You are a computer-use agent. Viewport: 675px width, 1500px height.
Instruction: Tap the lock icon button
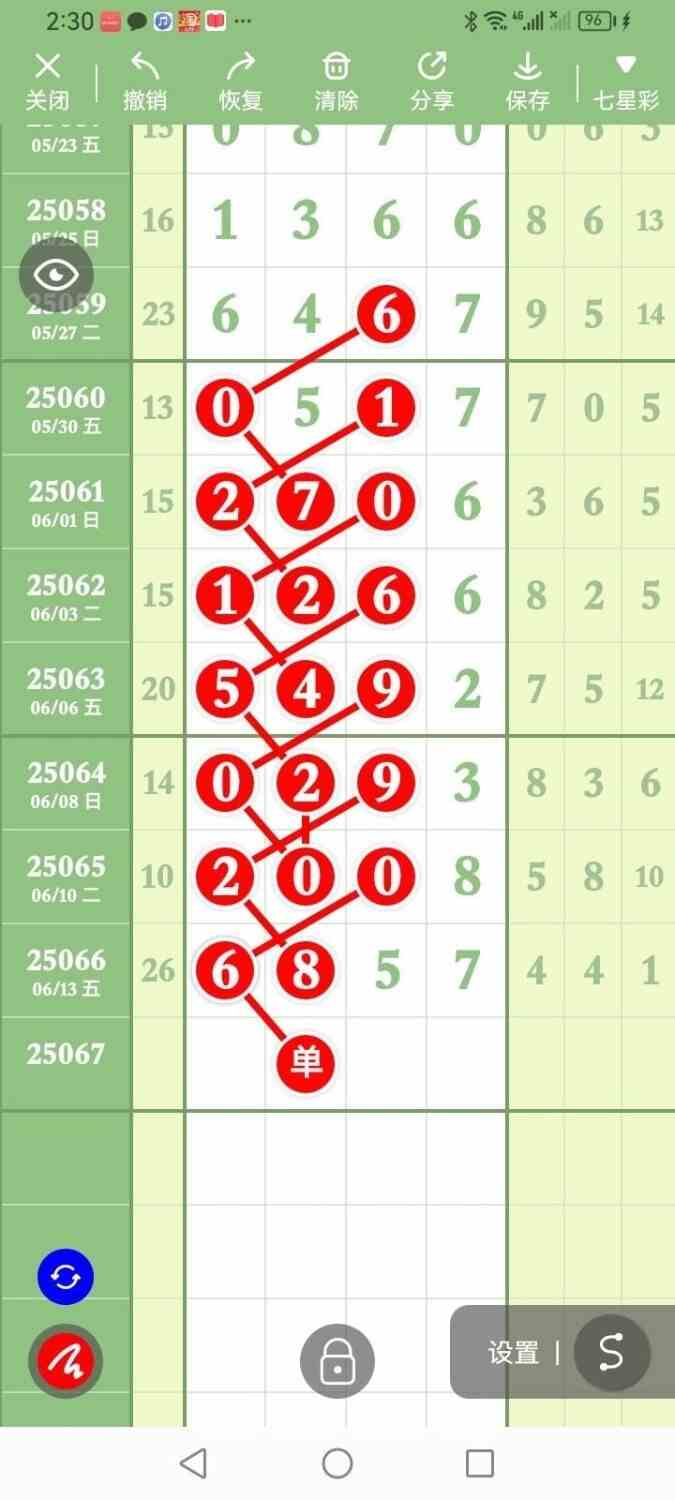click(337, 1361)
